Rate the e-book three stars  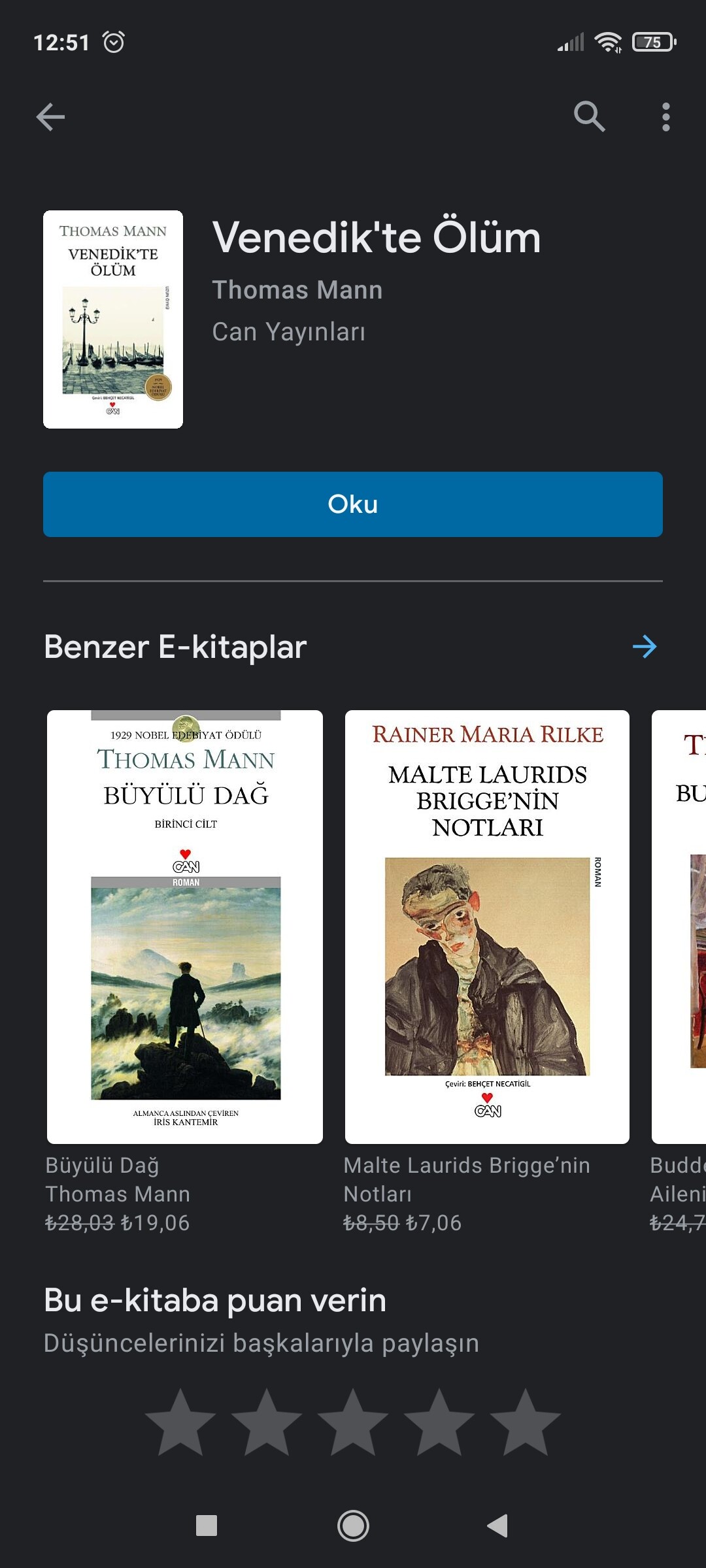(353, 1422)
